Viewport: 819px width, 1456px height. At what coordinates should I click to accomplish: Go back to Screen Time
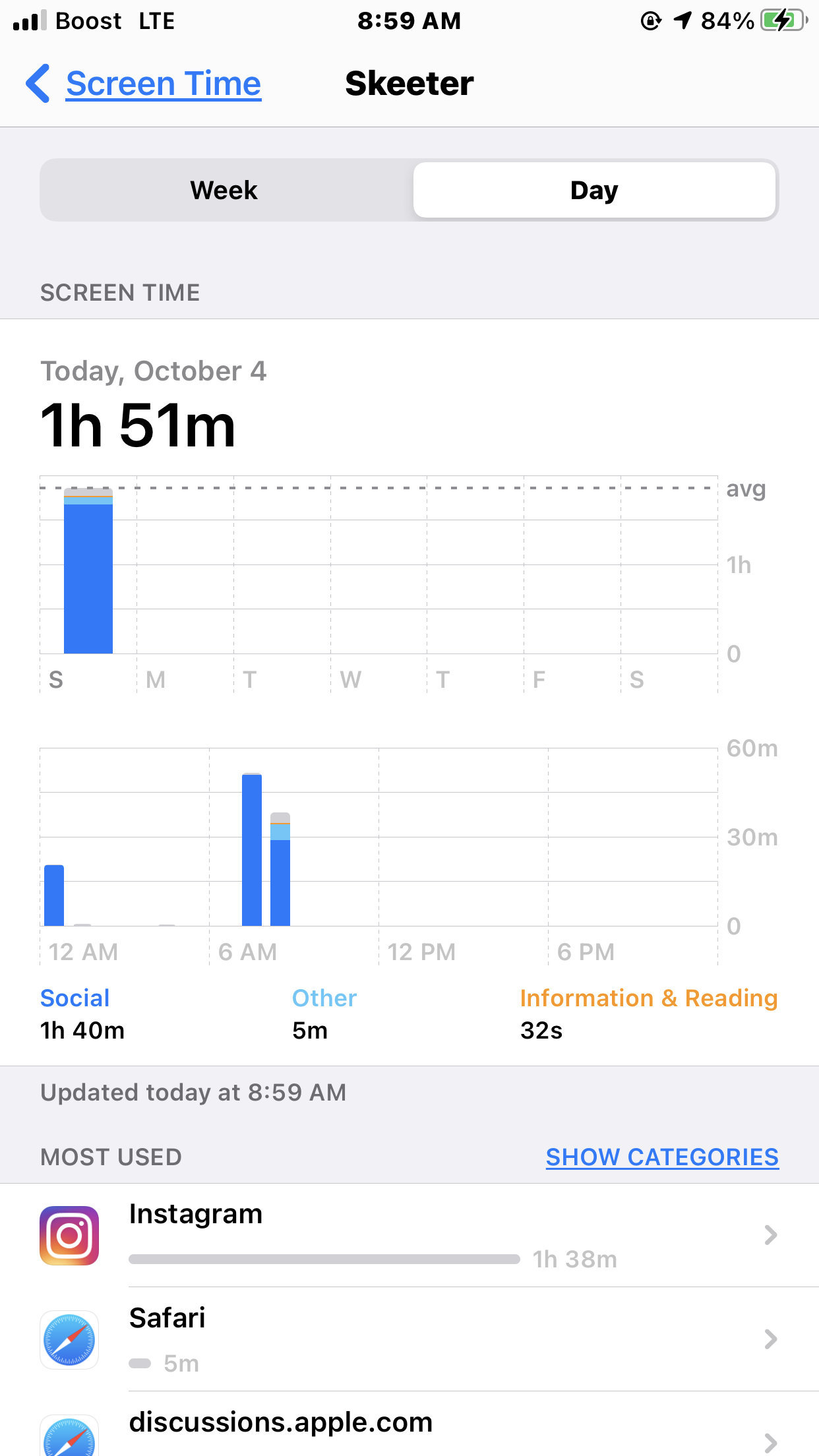click(x=144, y=84)
